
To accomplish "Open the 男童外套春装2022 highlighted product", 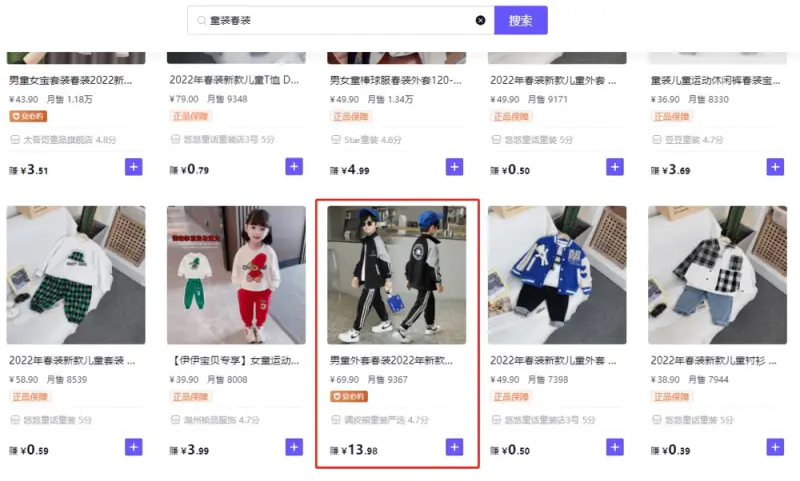I will point(396,275).
